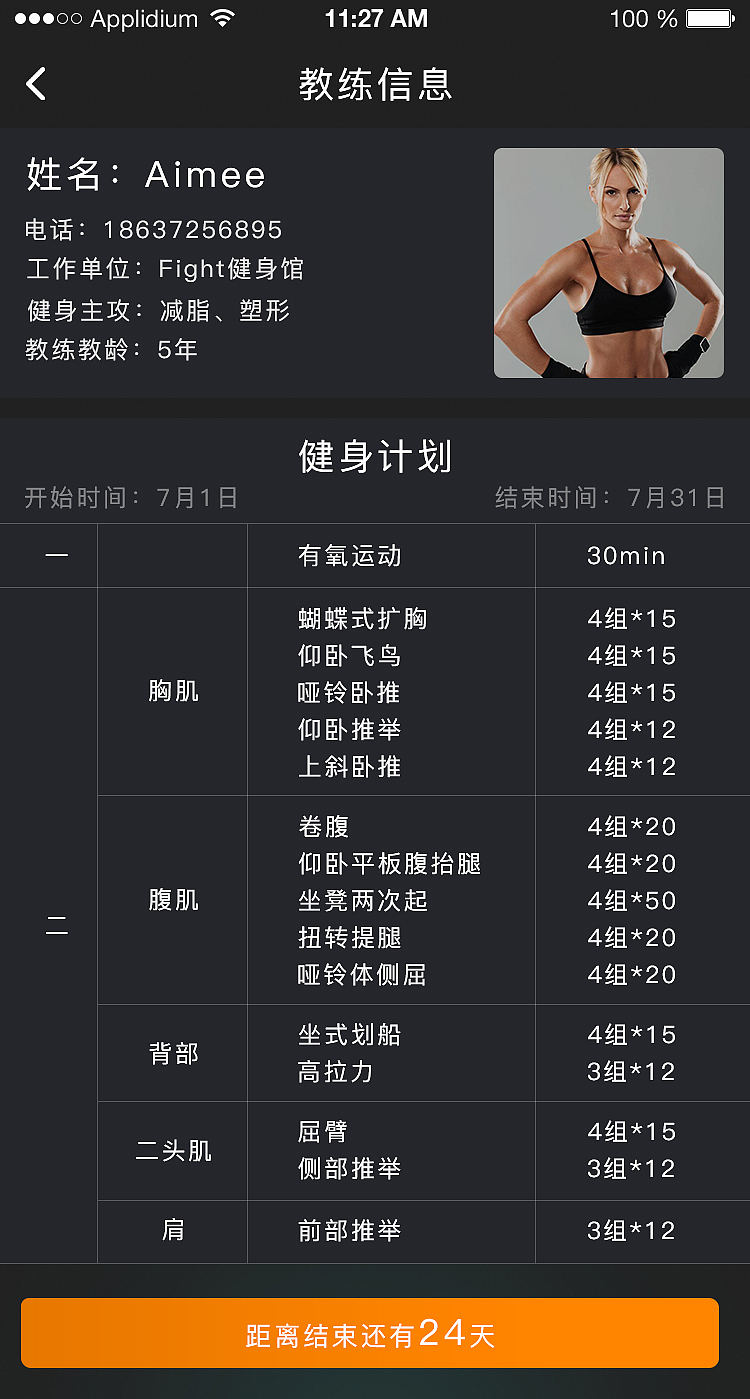Tap the 教练信息 title bar
Image resolution: width=750 pixels, height=1399 pixels.
point(375,85)
